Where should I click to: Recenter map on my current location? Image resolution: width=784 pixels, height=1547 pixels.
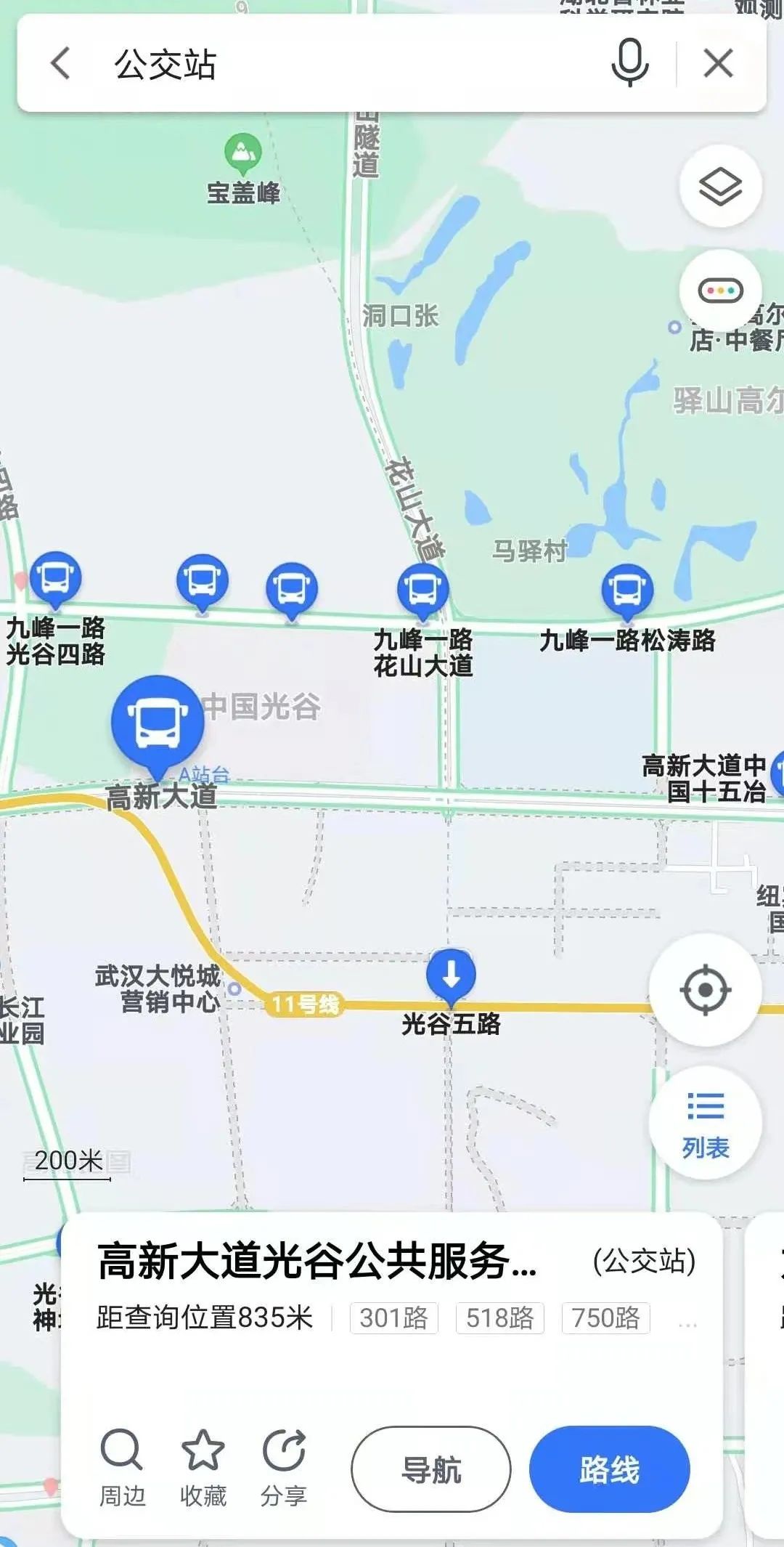[x=705, y=991]
